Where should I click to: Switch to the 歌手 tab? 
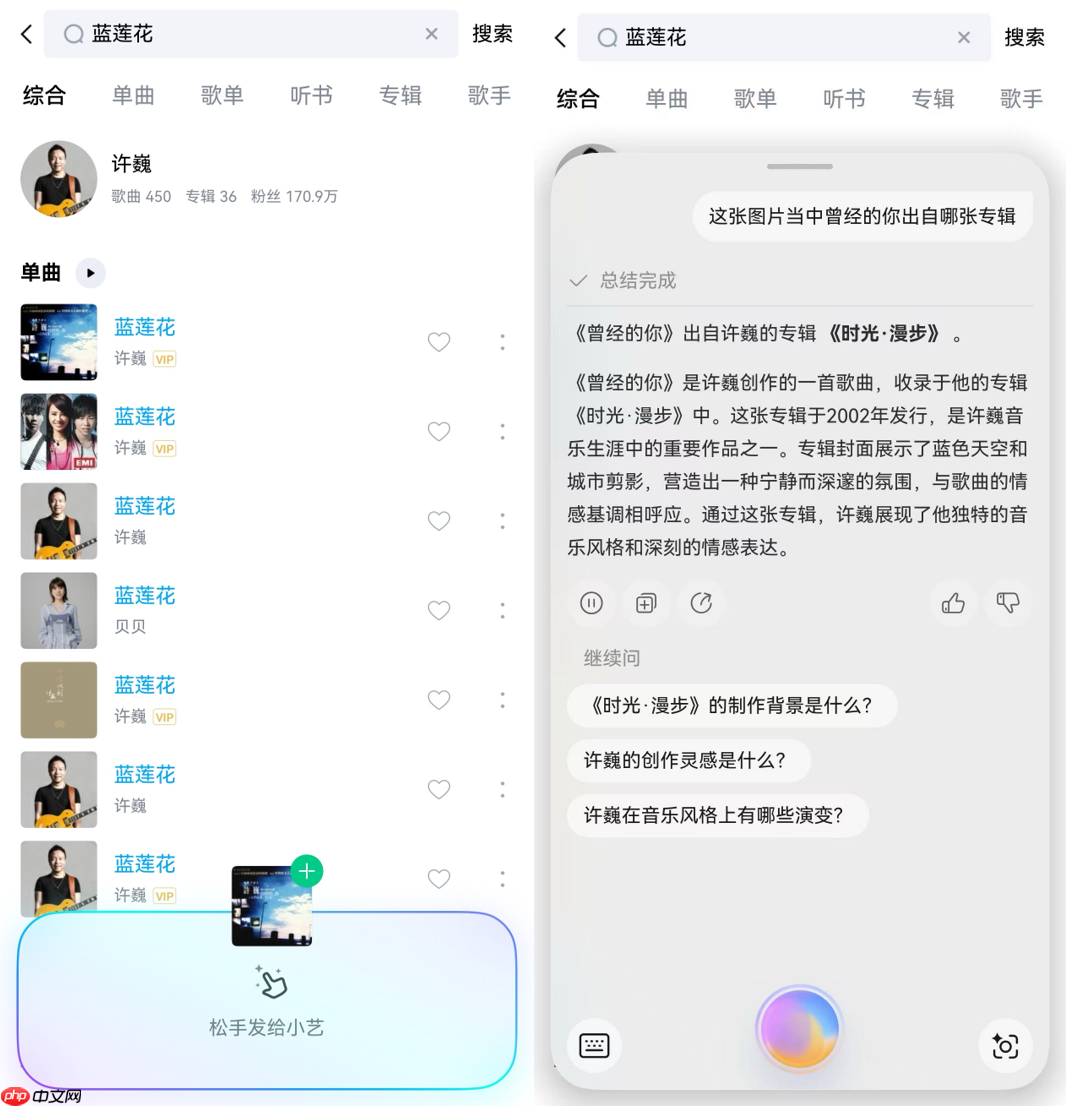pos(489,96)
